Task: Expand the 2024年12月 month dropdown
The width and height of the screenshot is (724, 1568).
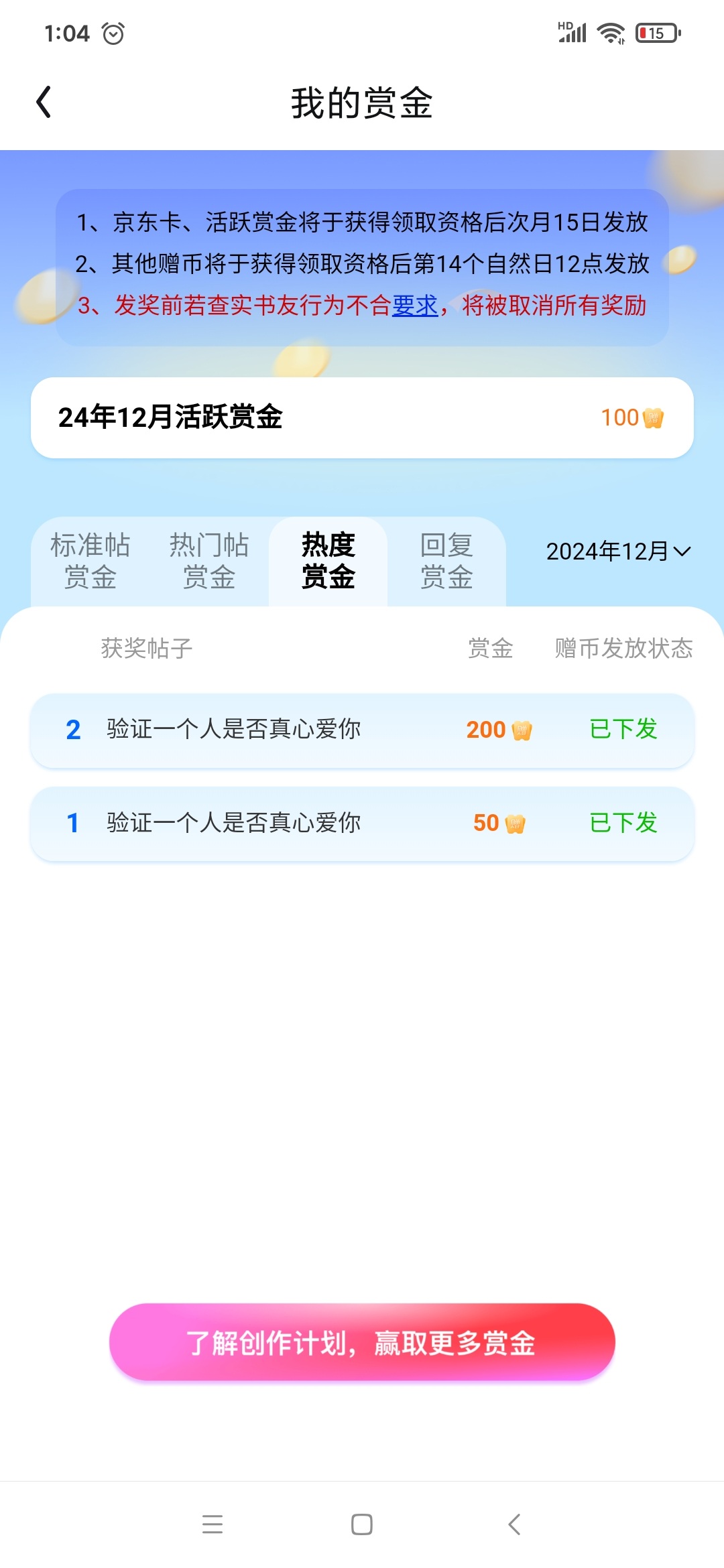Action: pos(618,551)
